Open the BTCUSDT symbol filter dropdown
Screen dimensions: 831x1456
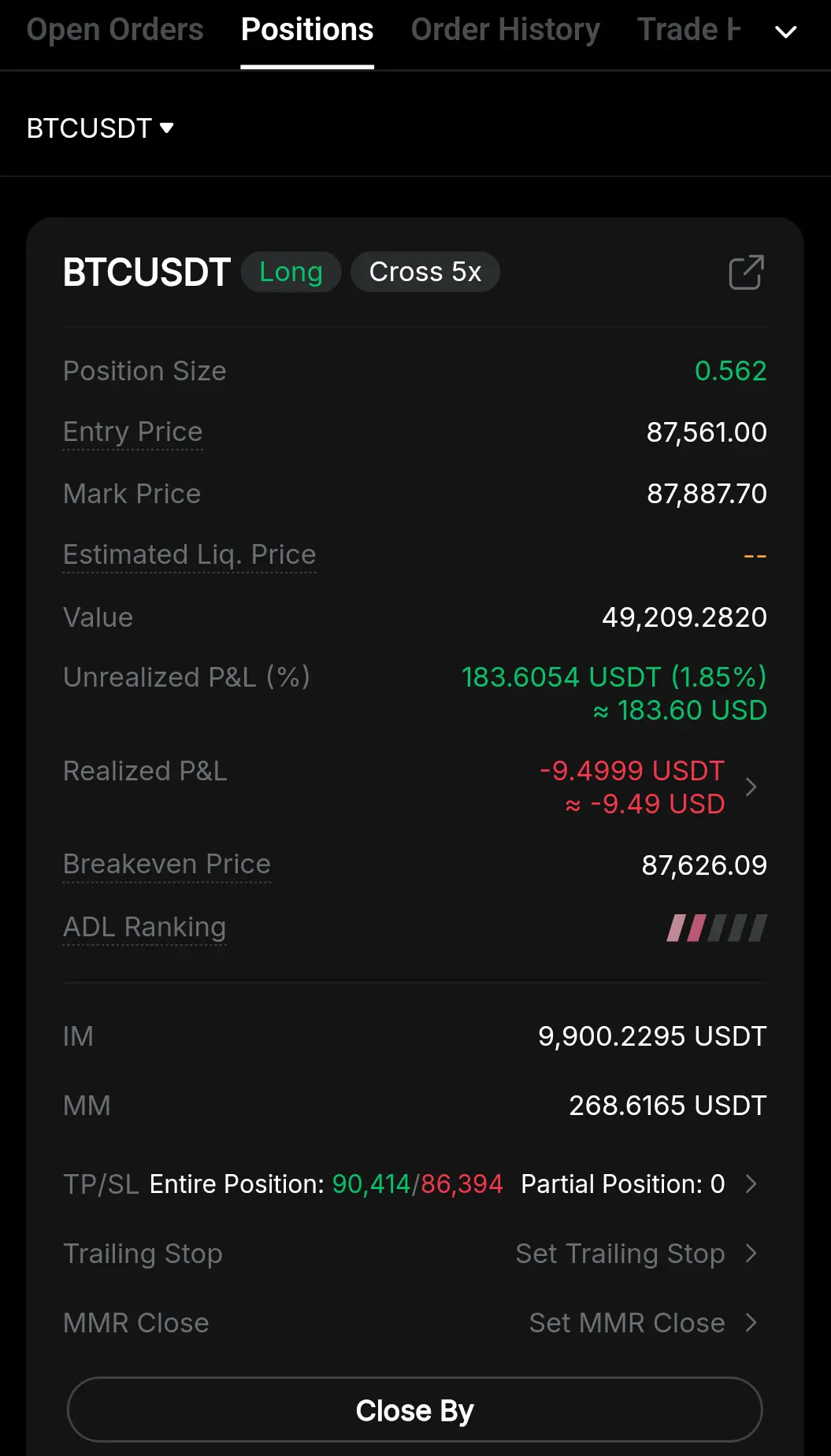(x=100, y=128)
